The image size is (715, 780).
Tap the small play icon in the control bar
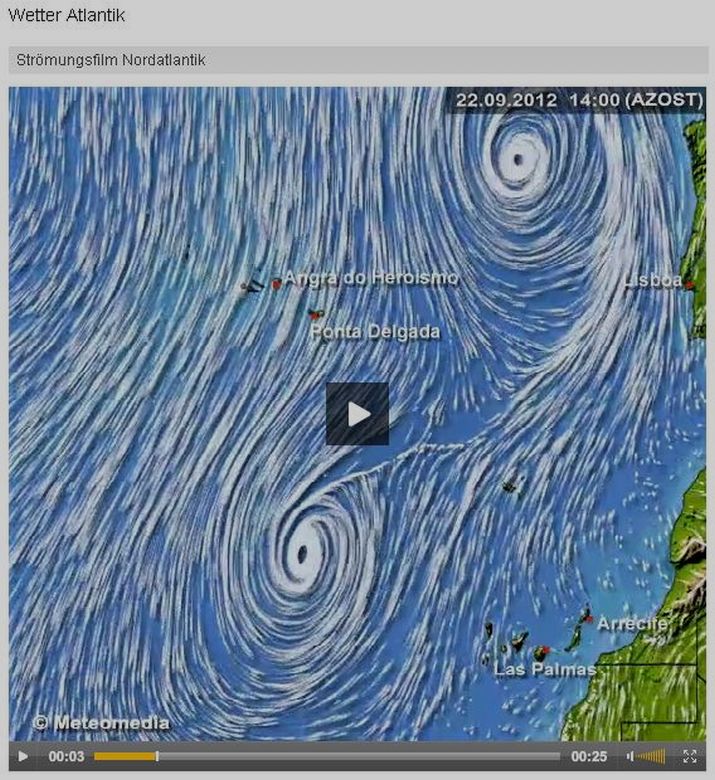click(x=23, y=757)
